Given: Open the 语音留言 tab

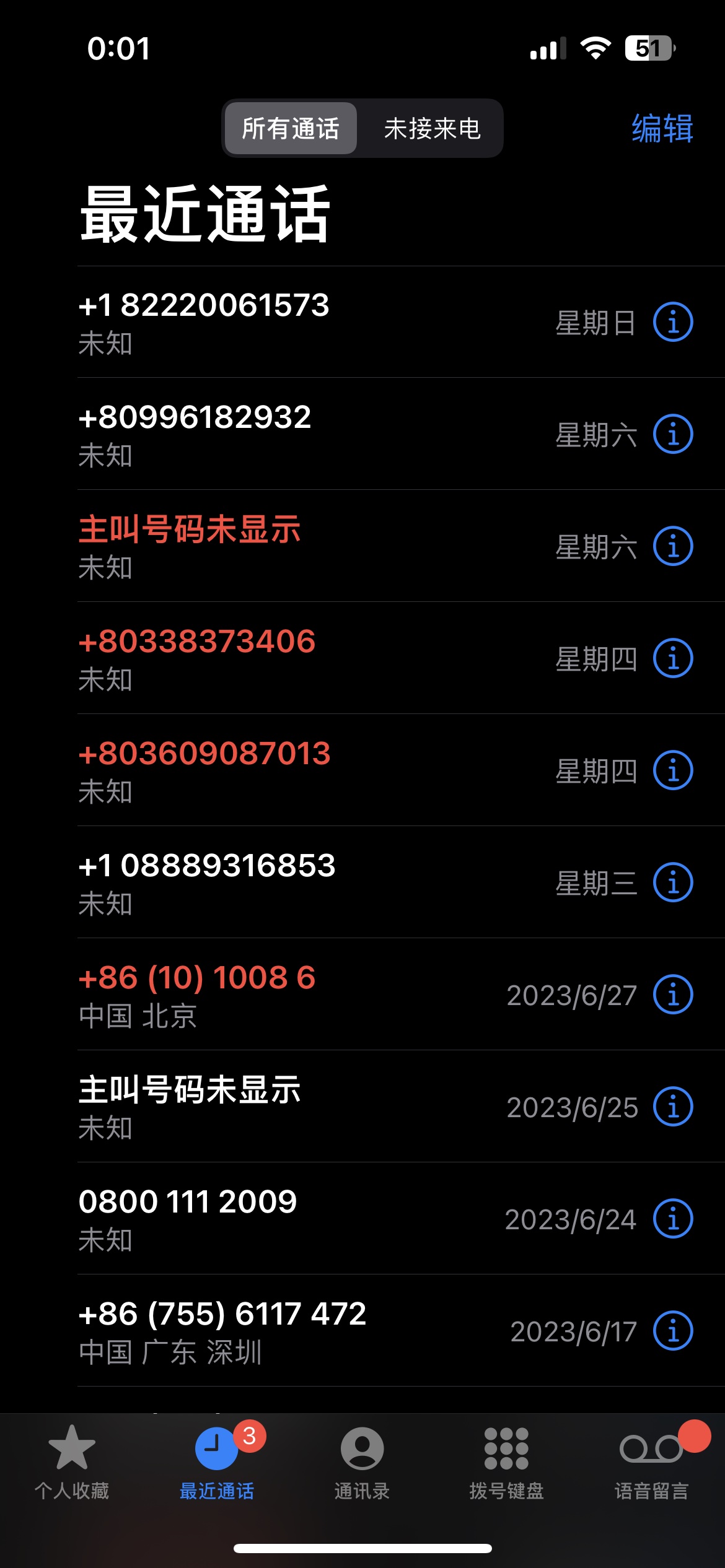Looking at the screenshot, I should click(x=652, y=1463).
